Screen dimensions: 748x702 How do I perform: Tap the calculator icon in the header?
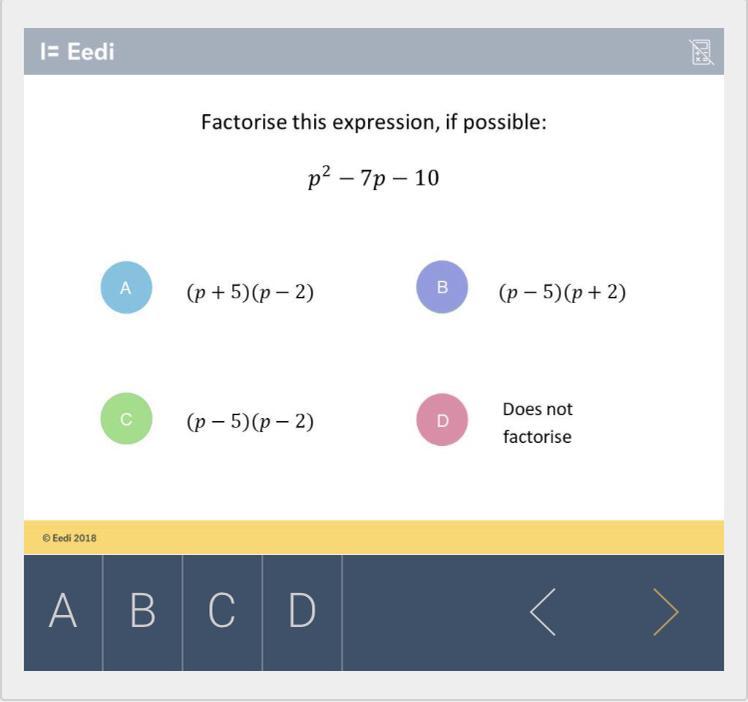click(x=701, y=52)
